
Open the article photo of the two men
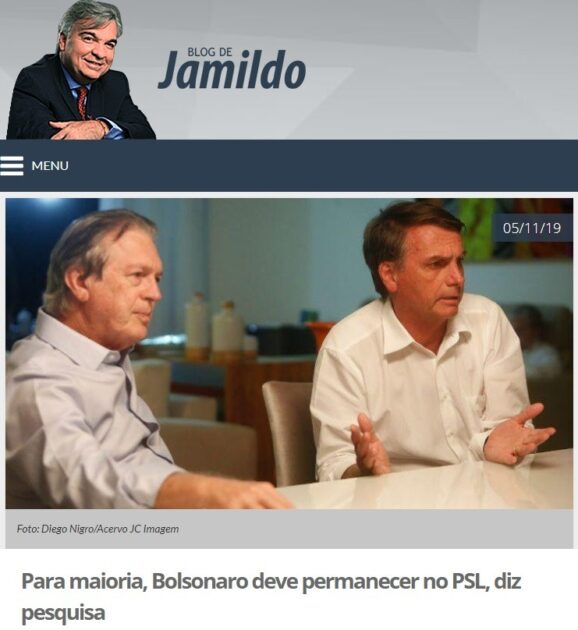pos(289,354)
